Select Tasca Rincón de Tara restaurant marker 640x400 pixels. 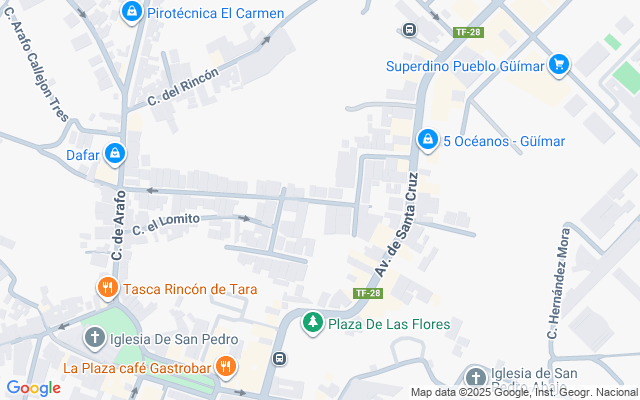pos(107,288)
